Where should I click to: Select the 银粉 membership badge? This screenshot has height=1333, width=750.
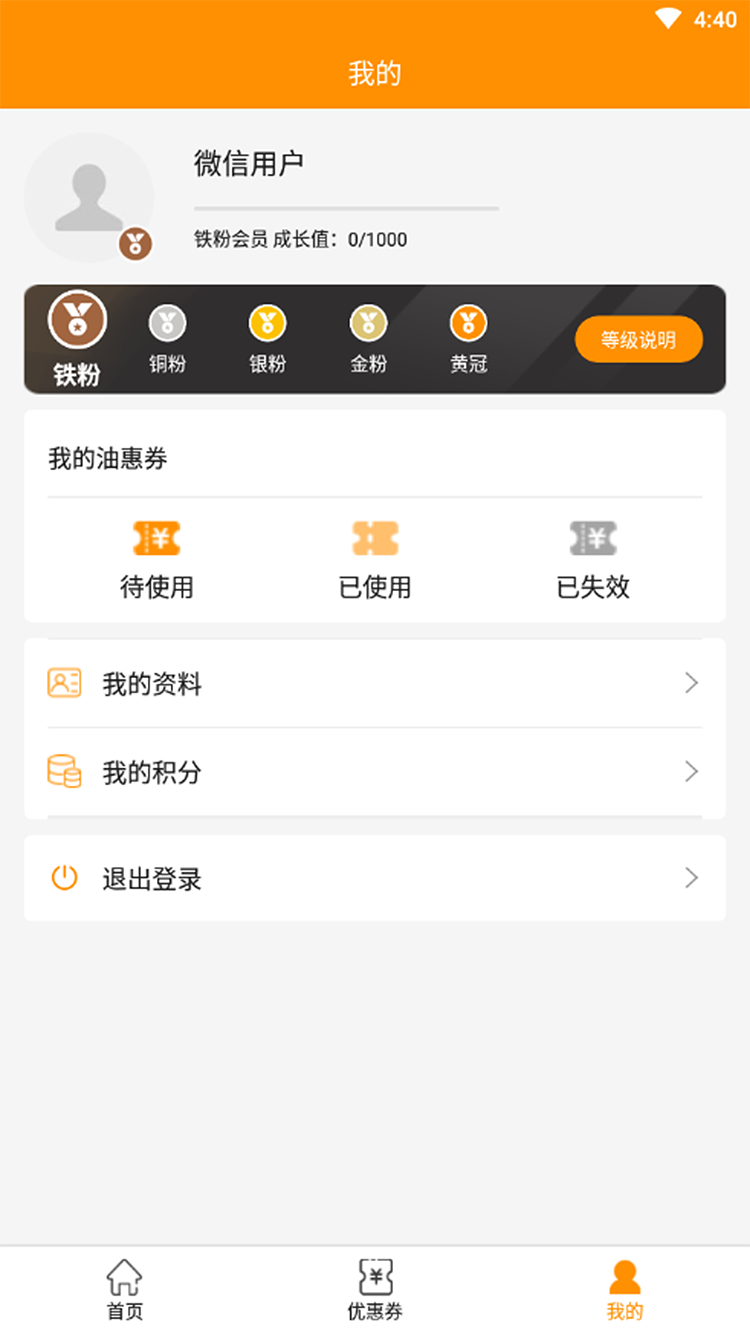[266, 322]
